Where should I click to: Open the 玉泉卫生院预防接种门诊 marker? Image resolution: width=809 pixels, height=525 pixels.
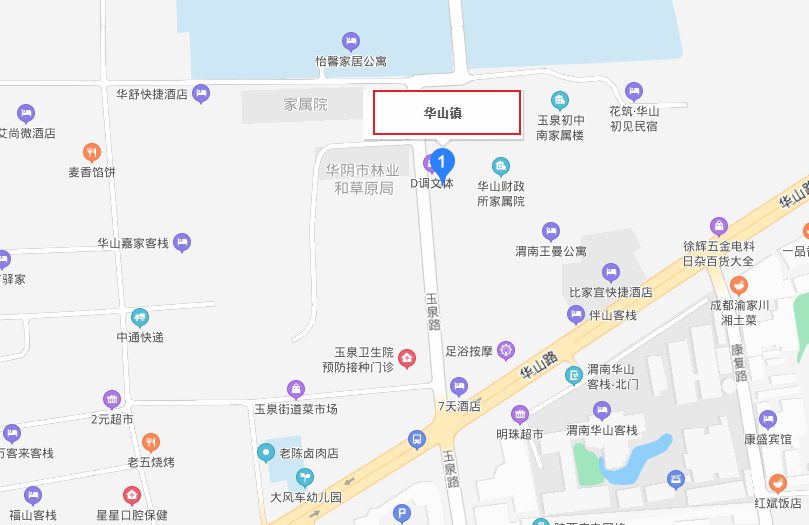pos(407,359)
